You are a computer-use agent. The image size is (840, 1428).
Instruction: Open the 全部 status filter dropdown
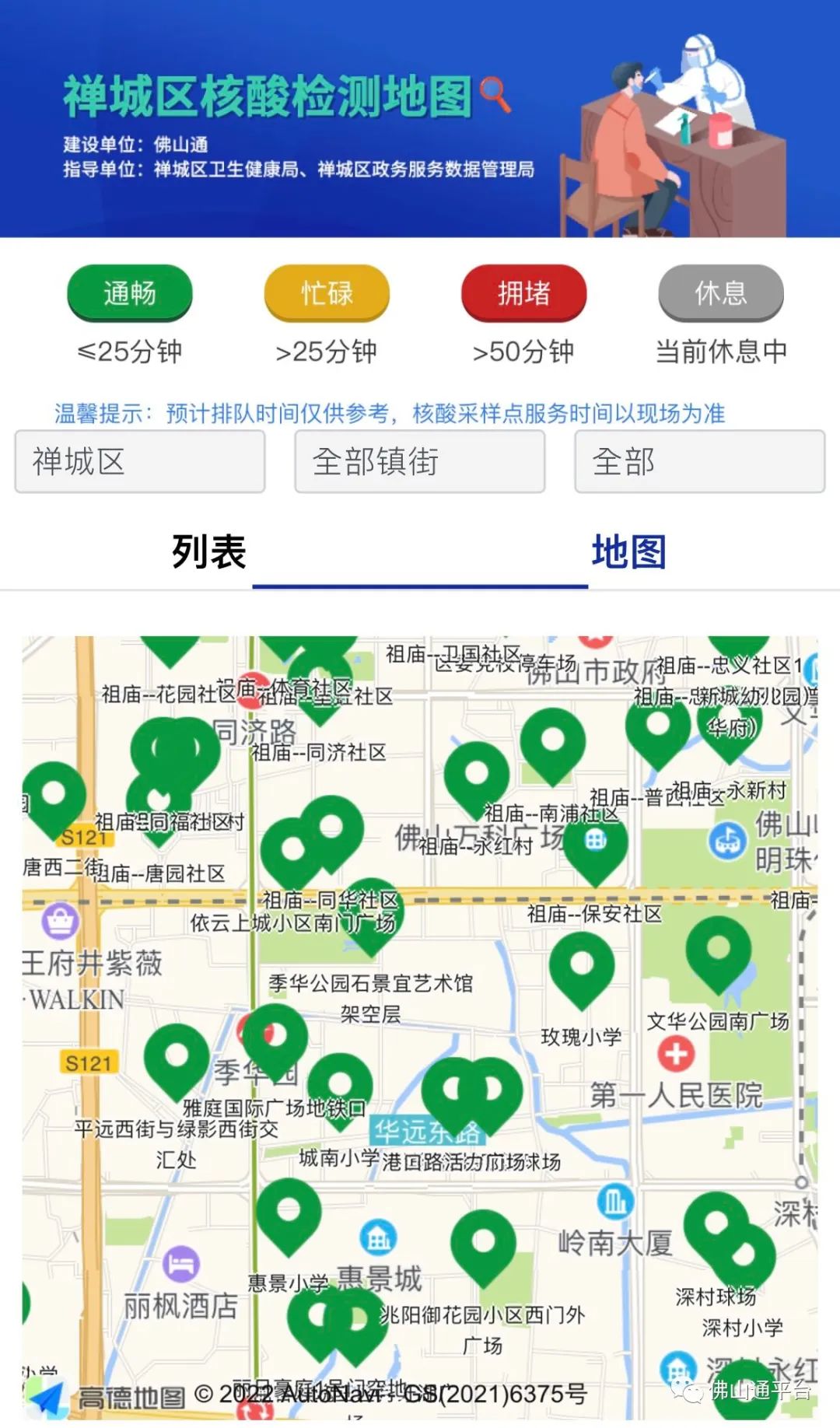pos(700,462)
